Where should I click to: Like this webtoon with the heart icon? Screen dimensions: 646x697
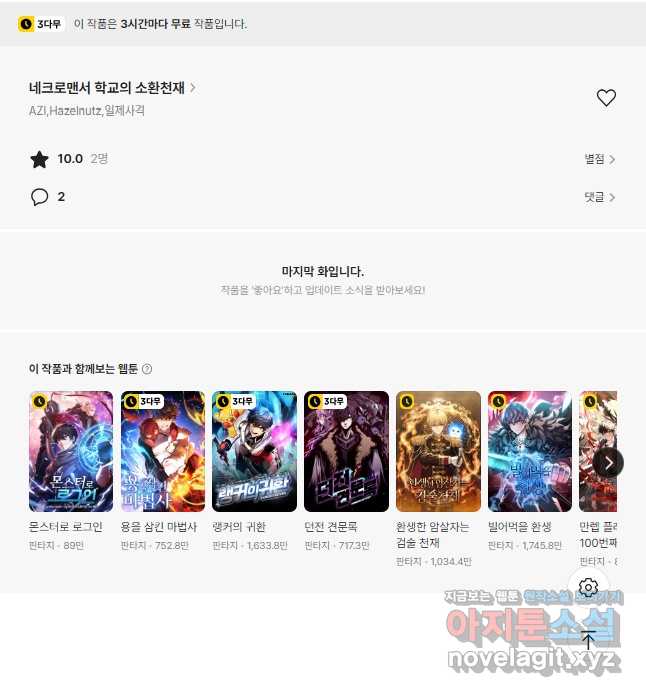(x=606, y=98)
